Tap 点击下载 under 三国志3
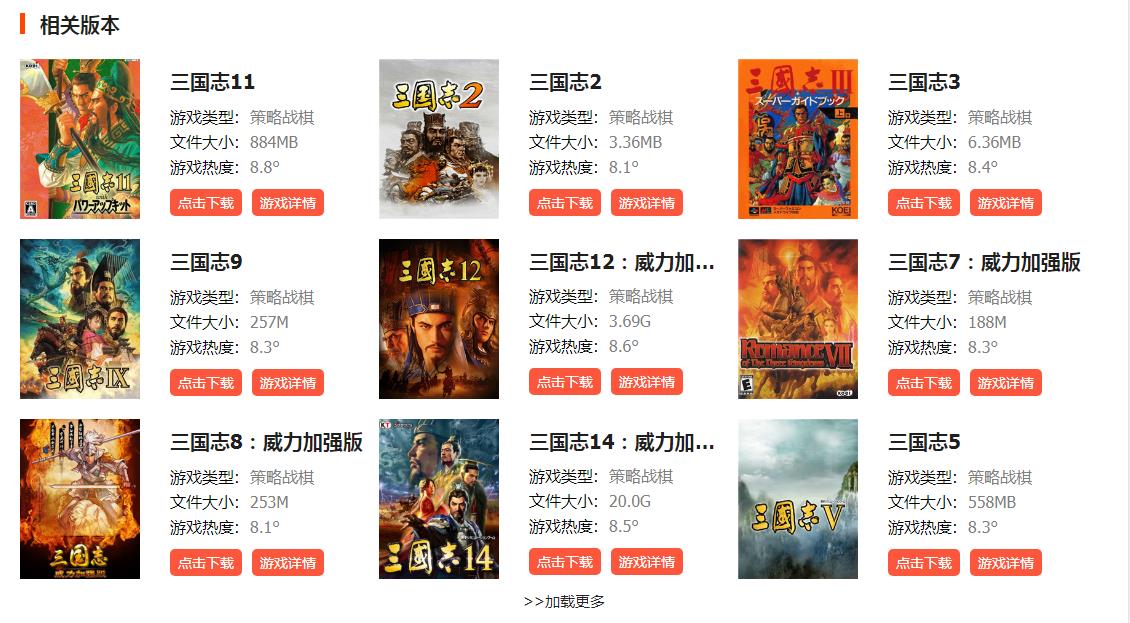The height and width of the screenshot is (623, 1130). [x=924, y=203]
